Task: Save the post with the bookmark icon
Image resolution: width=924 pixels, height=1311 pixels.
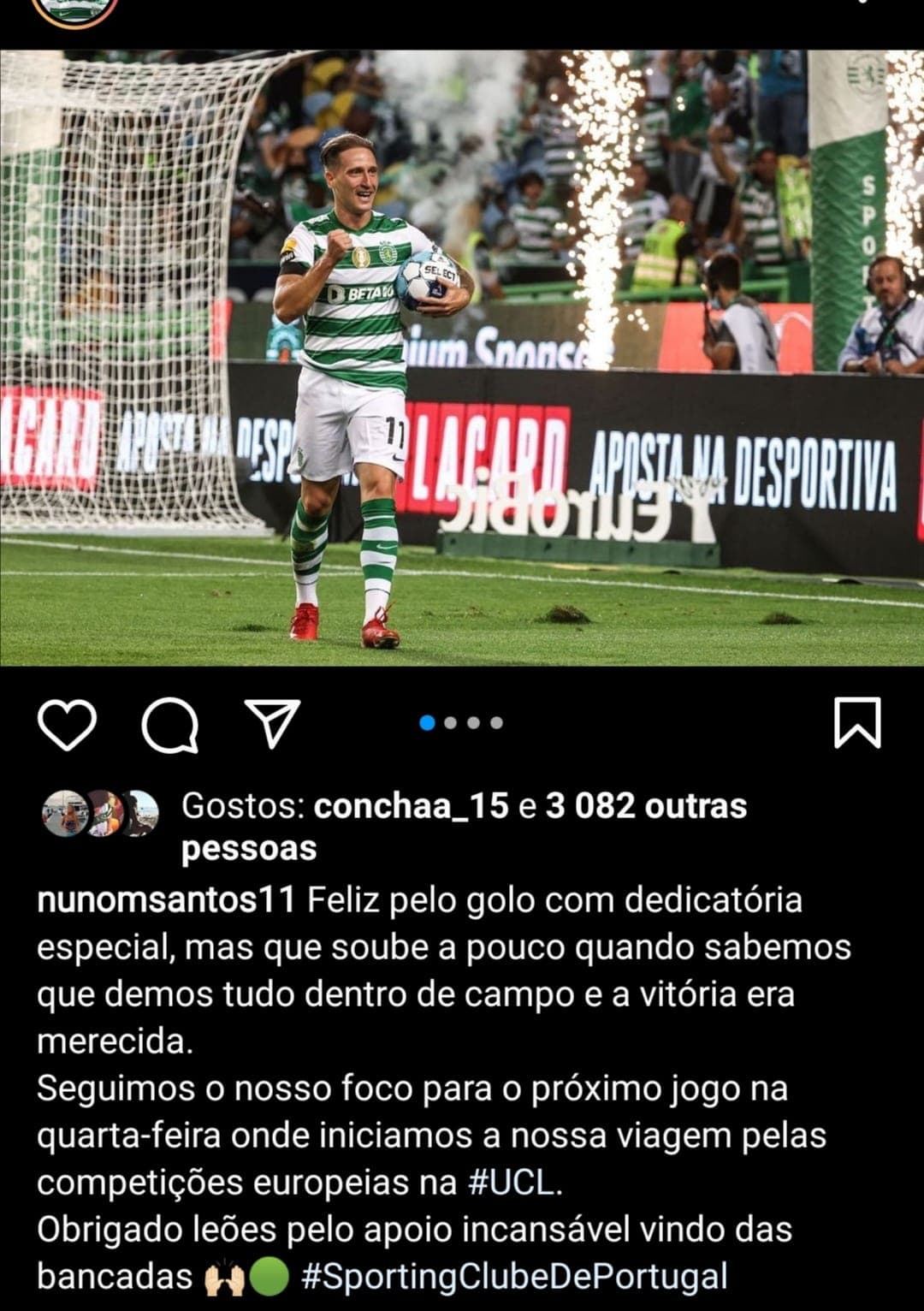Action: coord(857,723)
